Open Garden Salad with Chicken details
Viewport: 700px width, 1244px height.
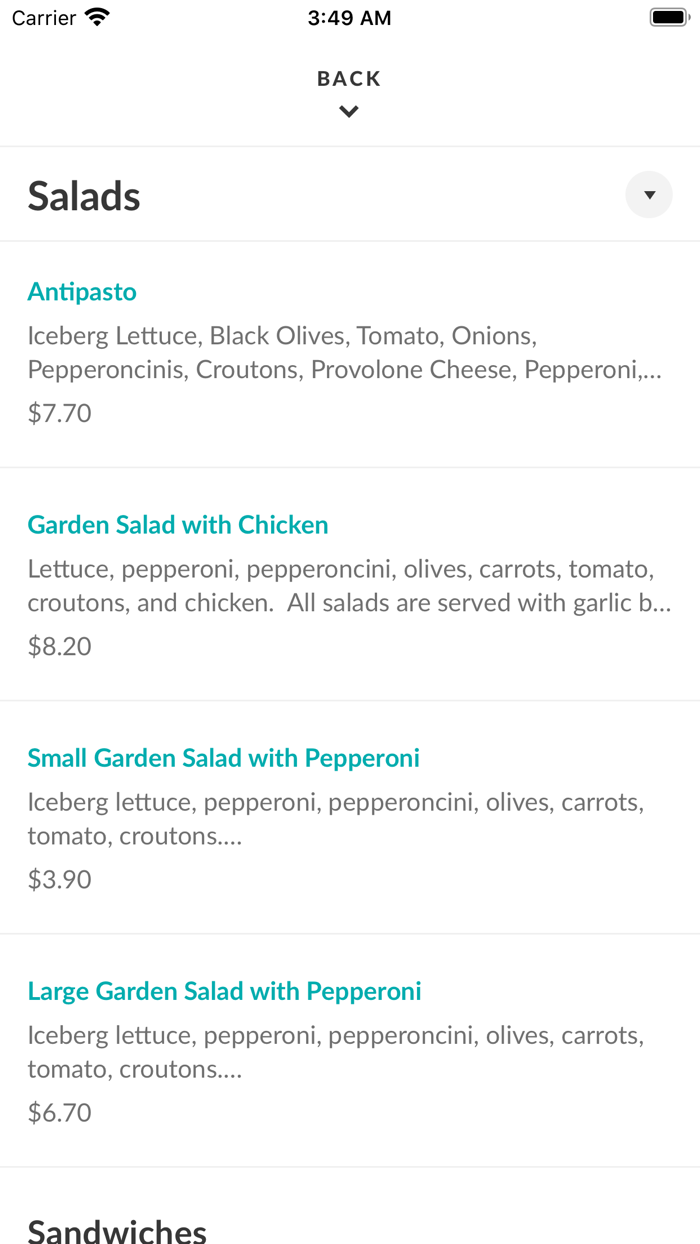(178, 525)
